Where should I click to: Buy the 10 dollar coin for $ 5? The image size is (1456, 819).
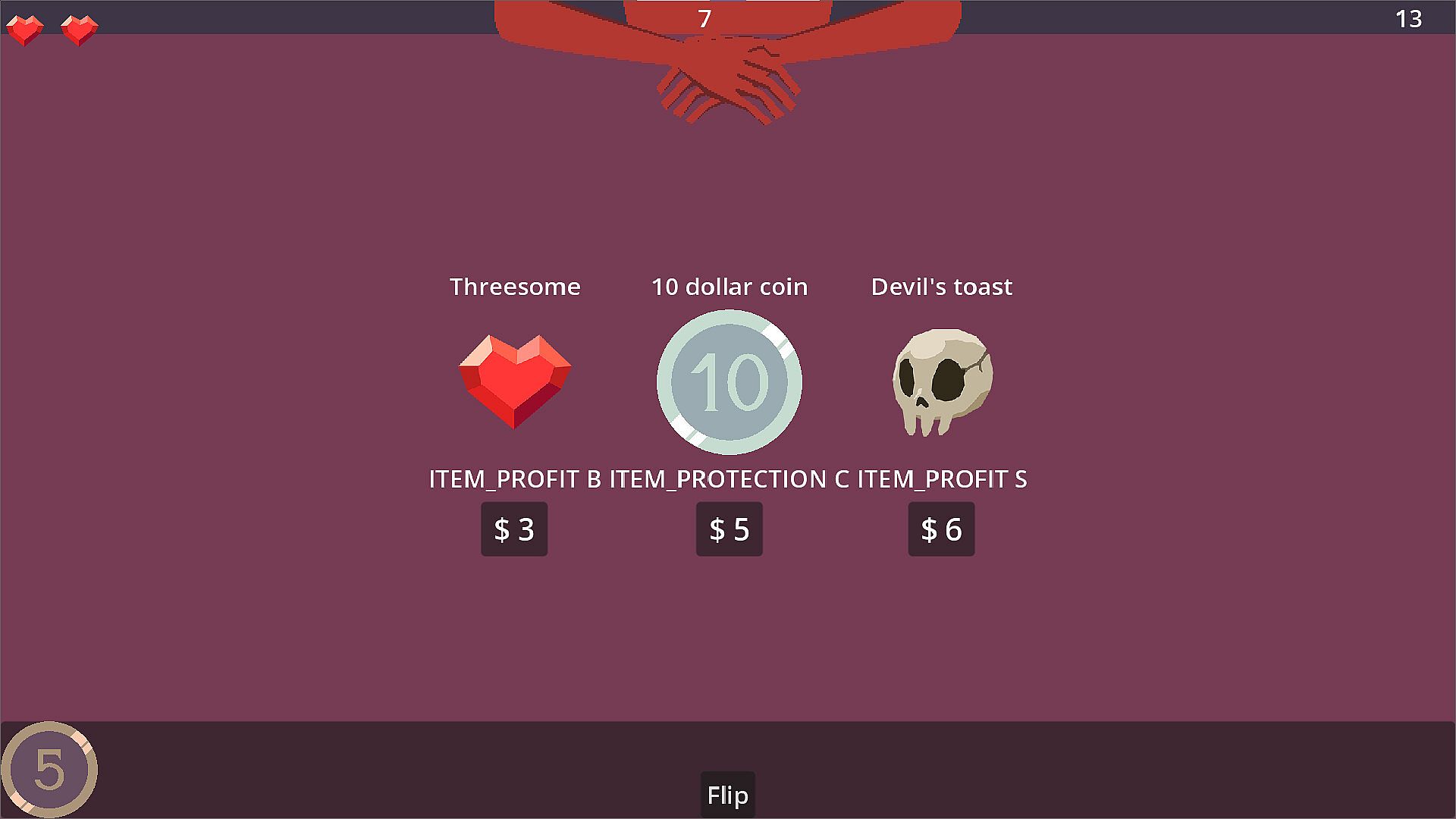point(729,529)
